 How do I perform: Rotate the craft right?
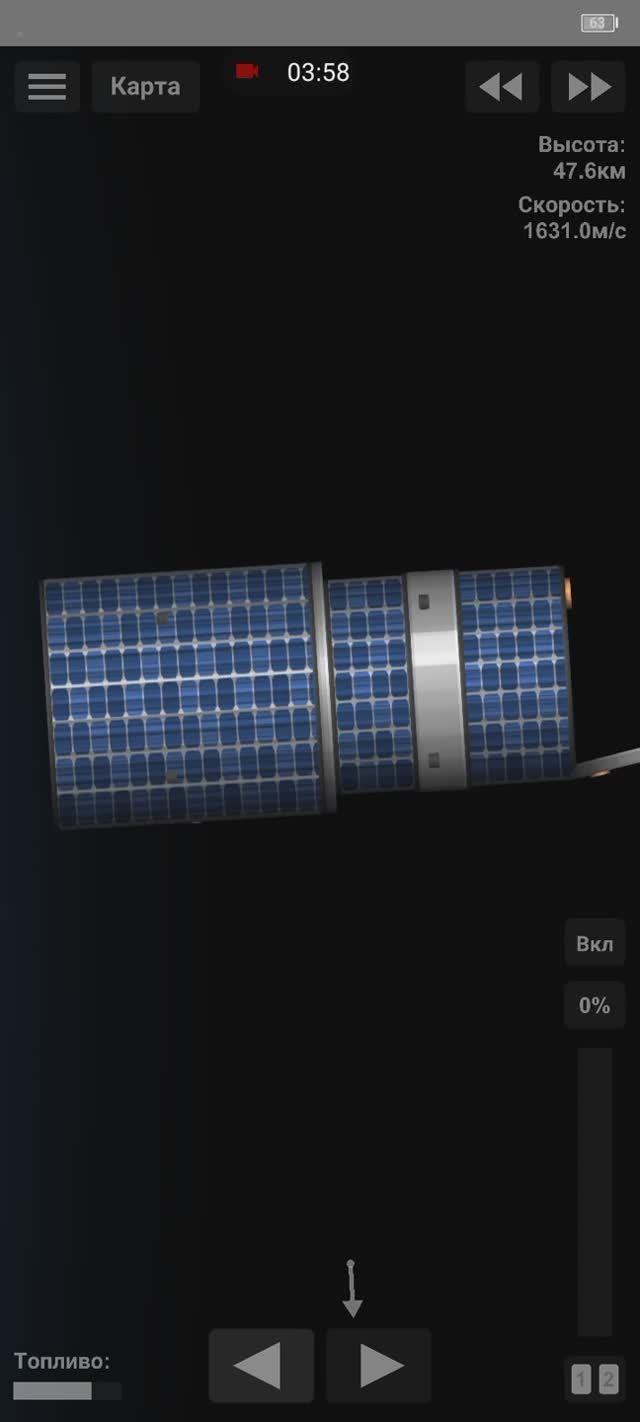pos(379,1365)
